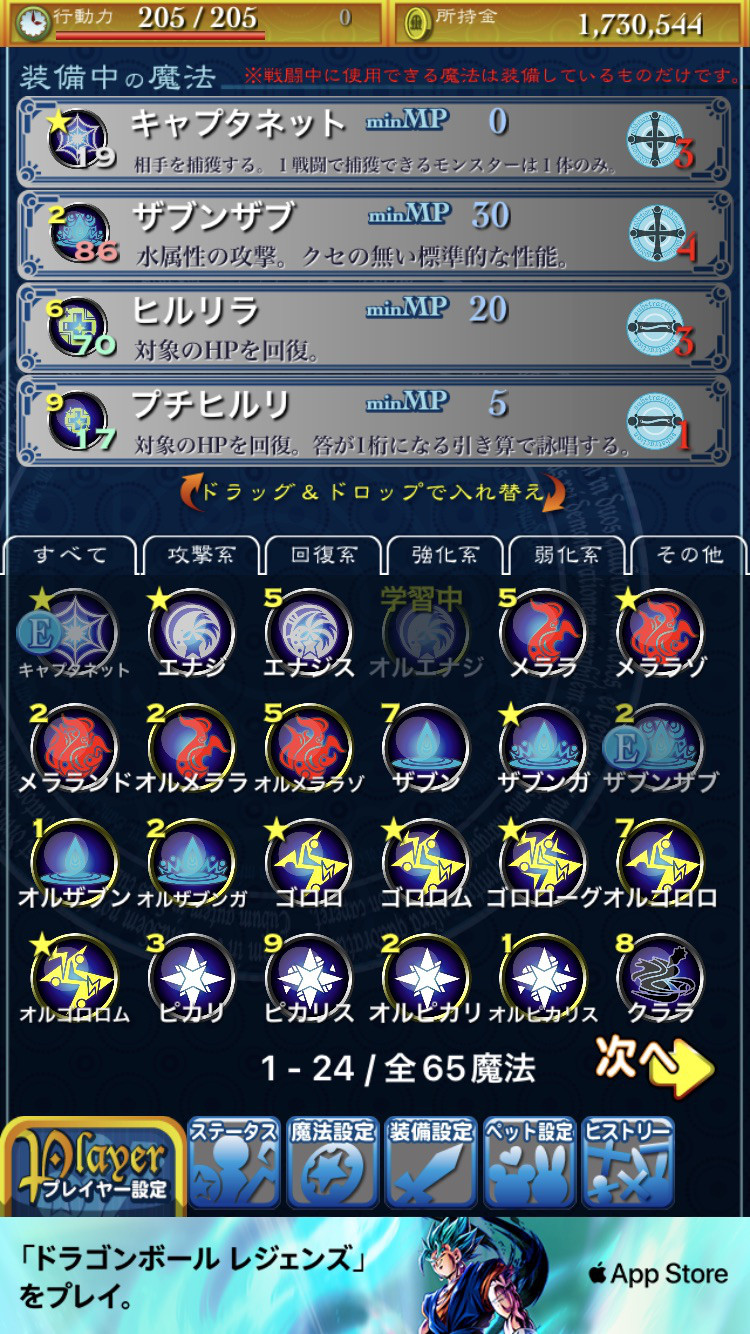The image size is (750, 1334).
Task: Open the Dragon Ball Legends ad banner
Action: pos(375,1275)
